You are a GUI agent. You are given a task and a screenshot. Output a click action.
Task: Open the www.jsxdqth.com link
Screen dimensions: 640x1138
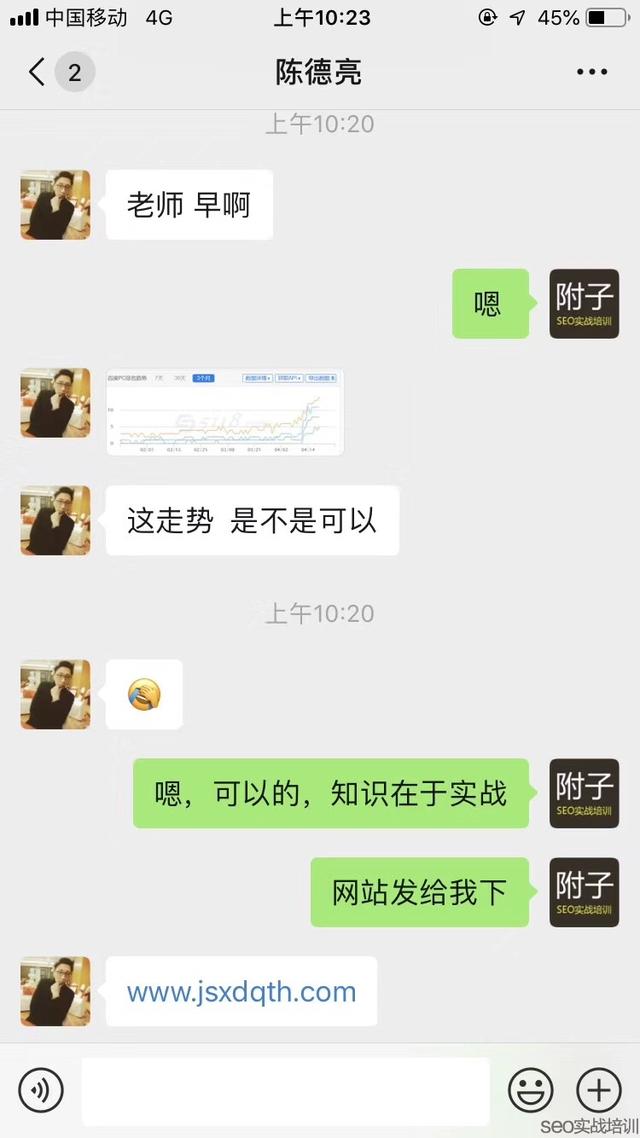pos(242,991)
